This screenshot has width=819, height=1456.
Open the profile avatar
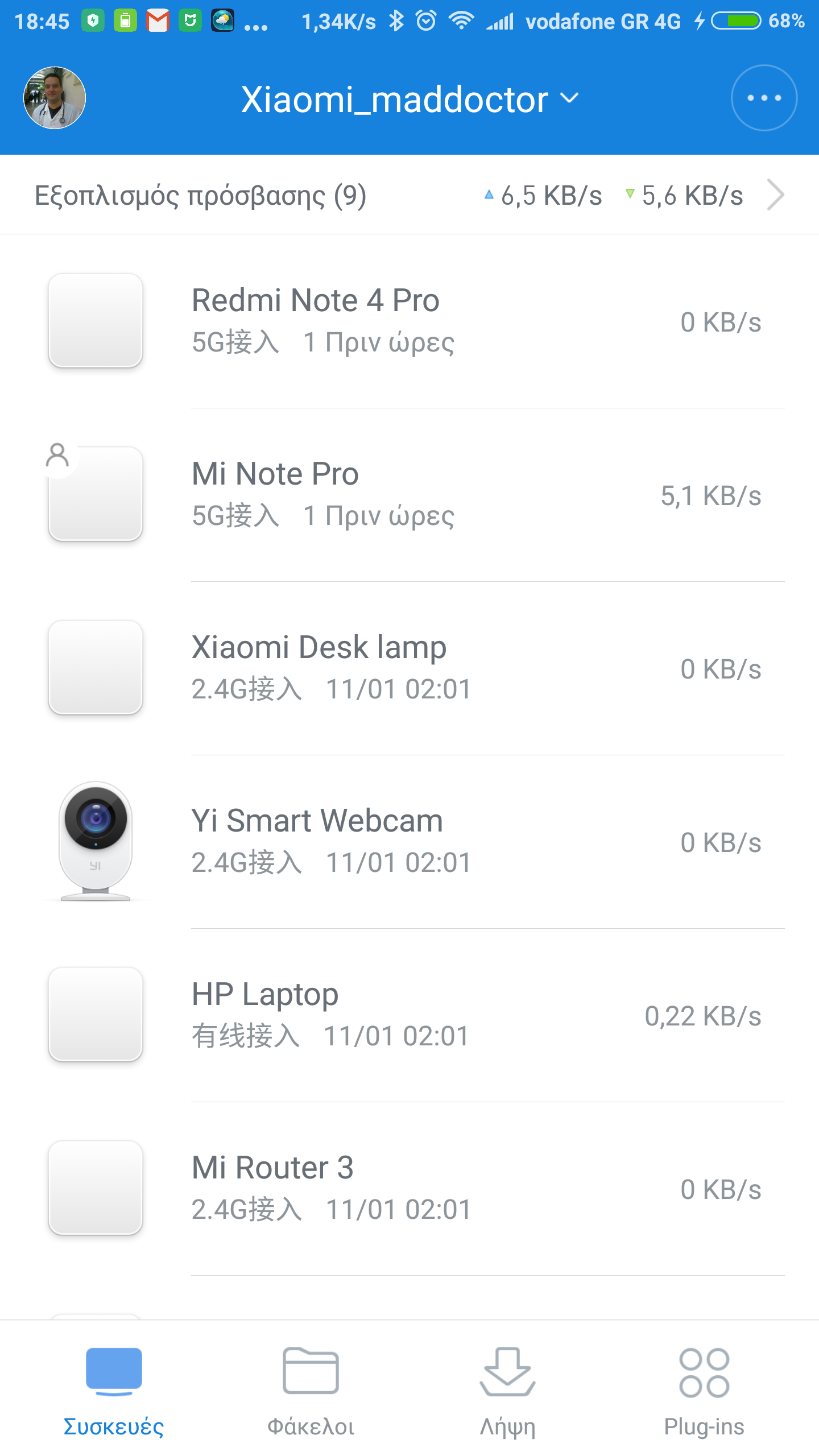(55, 98)
